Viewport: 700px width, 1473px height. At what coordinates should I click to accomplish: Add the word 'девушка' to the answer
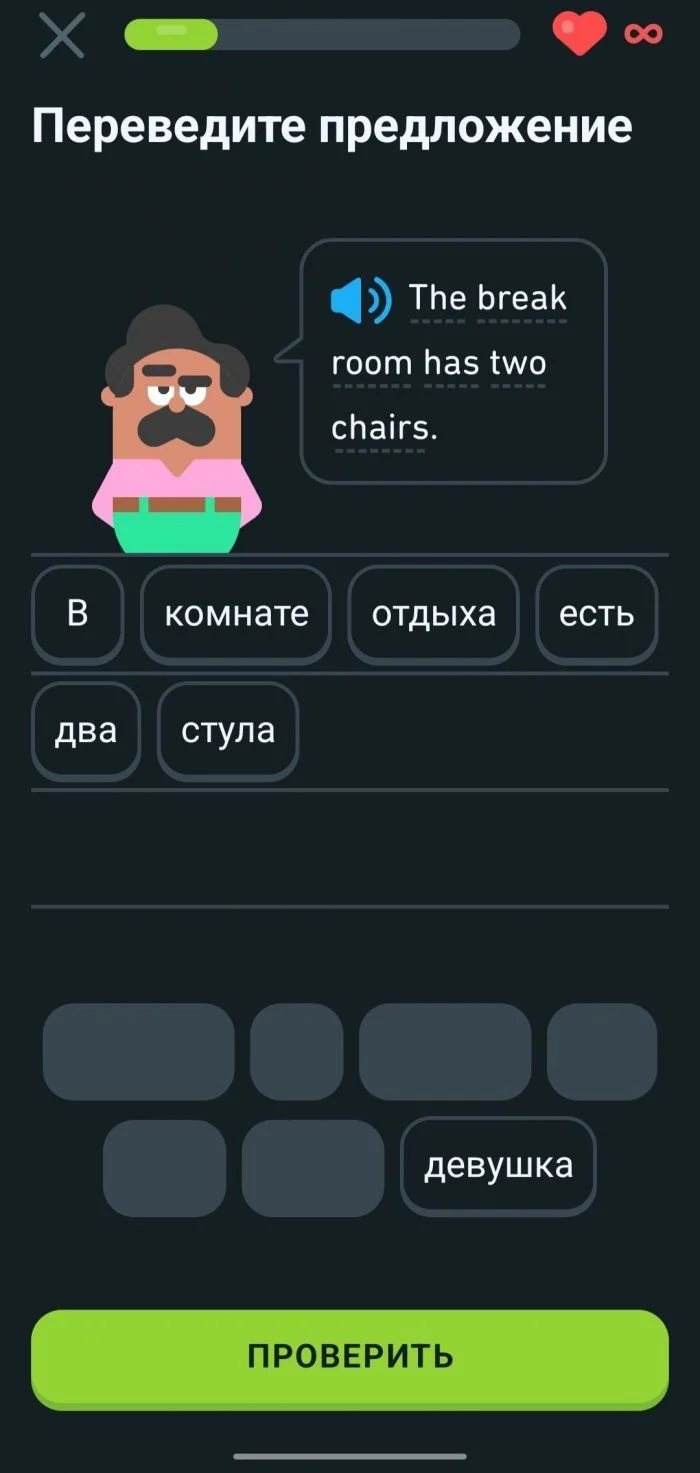(498, 1166)
